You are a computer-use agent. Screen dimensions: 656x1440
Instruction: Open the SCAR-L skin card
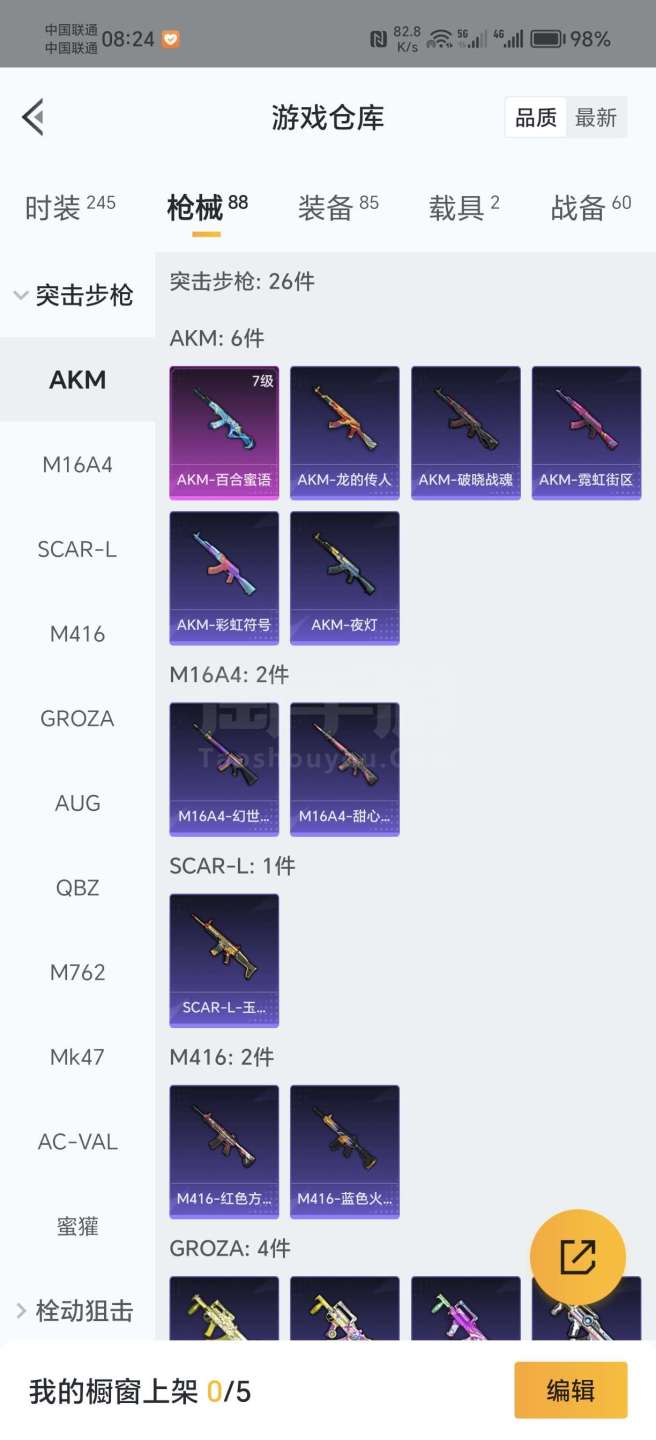[224, 960]
